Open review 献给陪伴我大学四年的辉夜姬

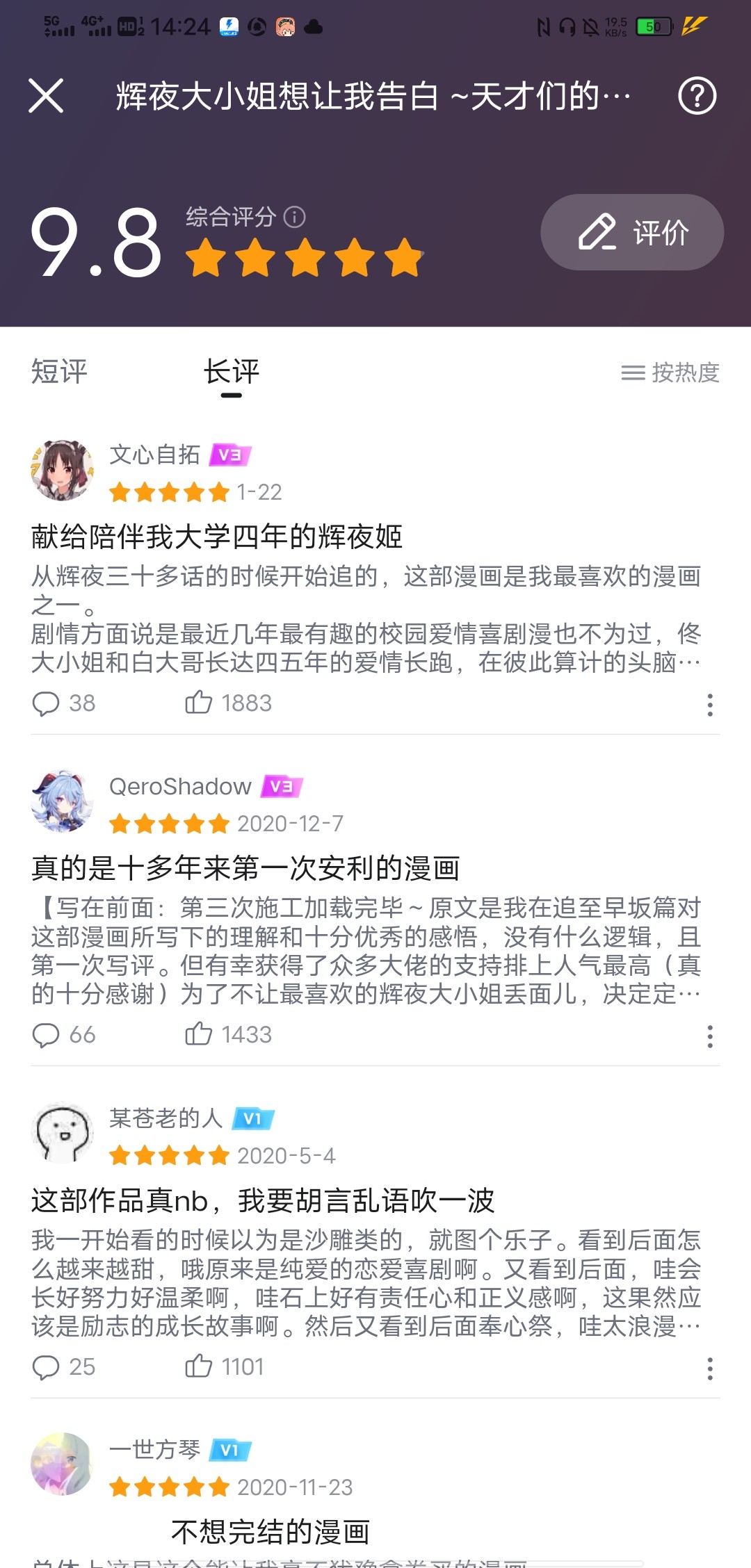coord(217,537)
